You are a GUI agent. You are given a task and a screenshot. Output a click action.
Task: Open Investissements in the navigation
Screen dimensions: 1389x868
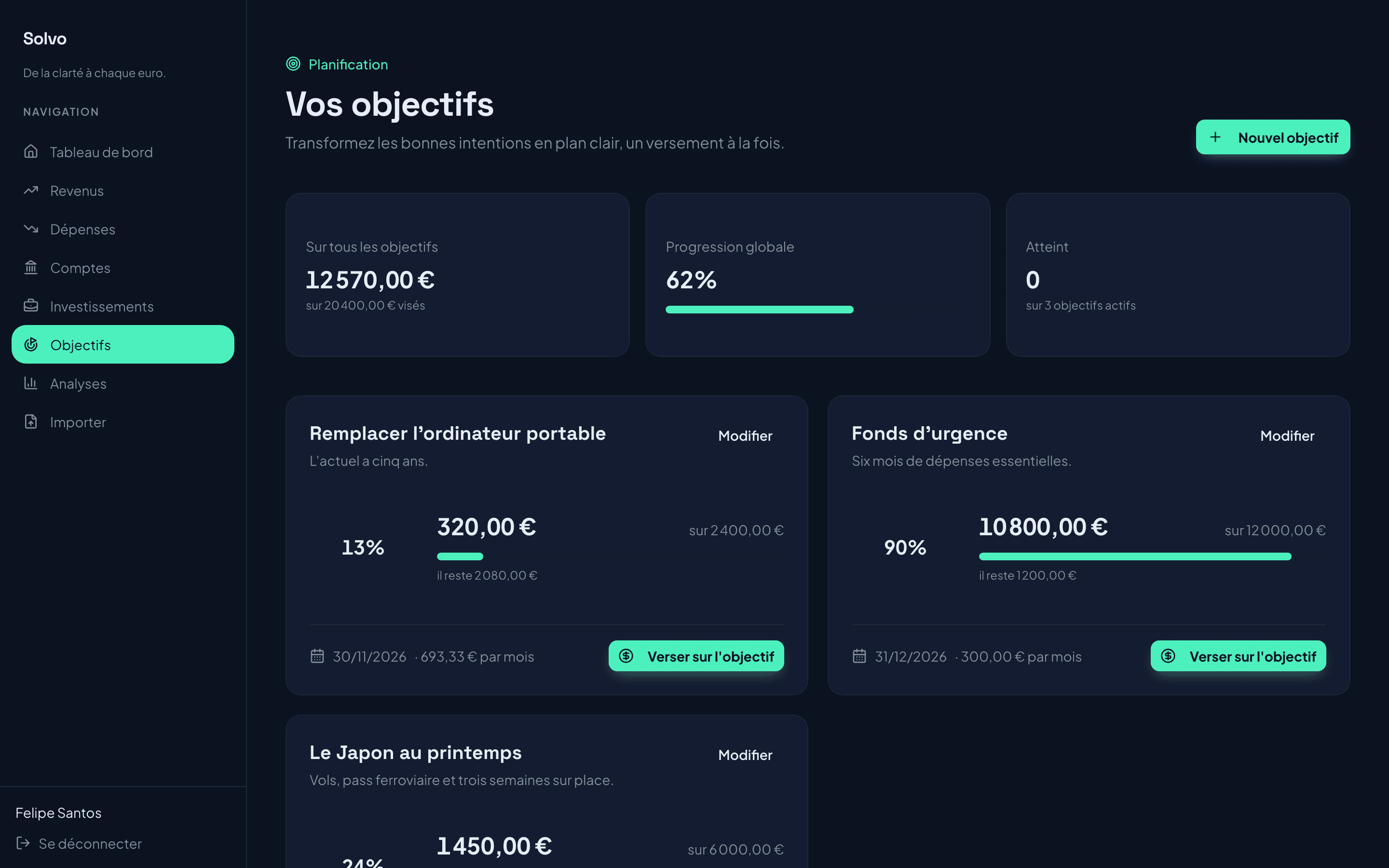(123, 306)
